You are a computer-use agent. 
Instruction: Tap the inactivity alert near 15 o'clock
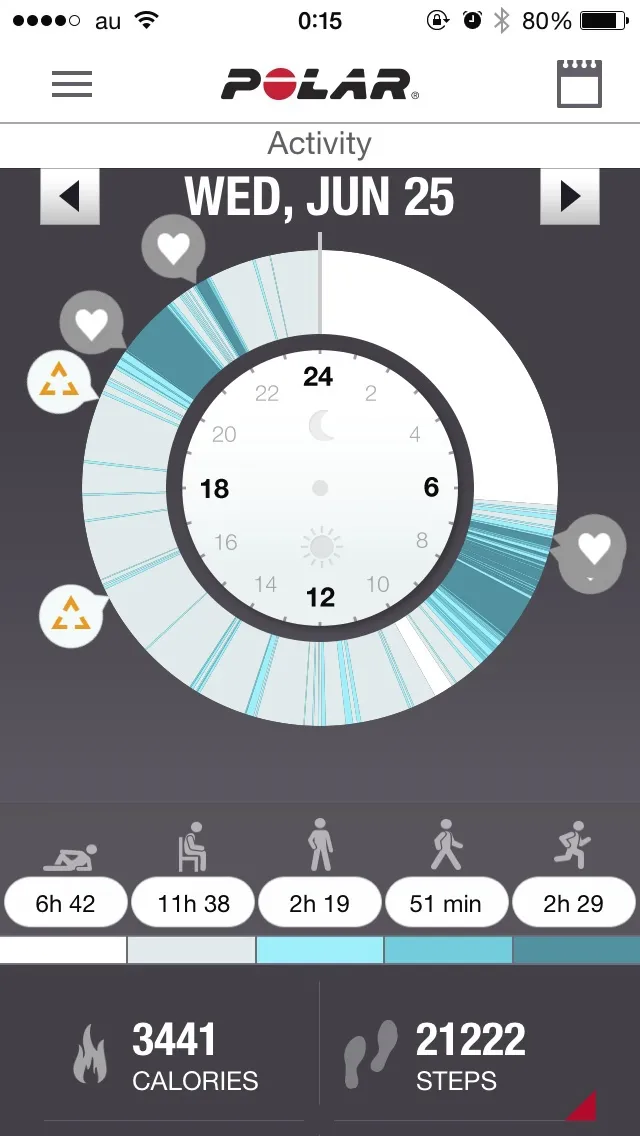pos(71,616)
